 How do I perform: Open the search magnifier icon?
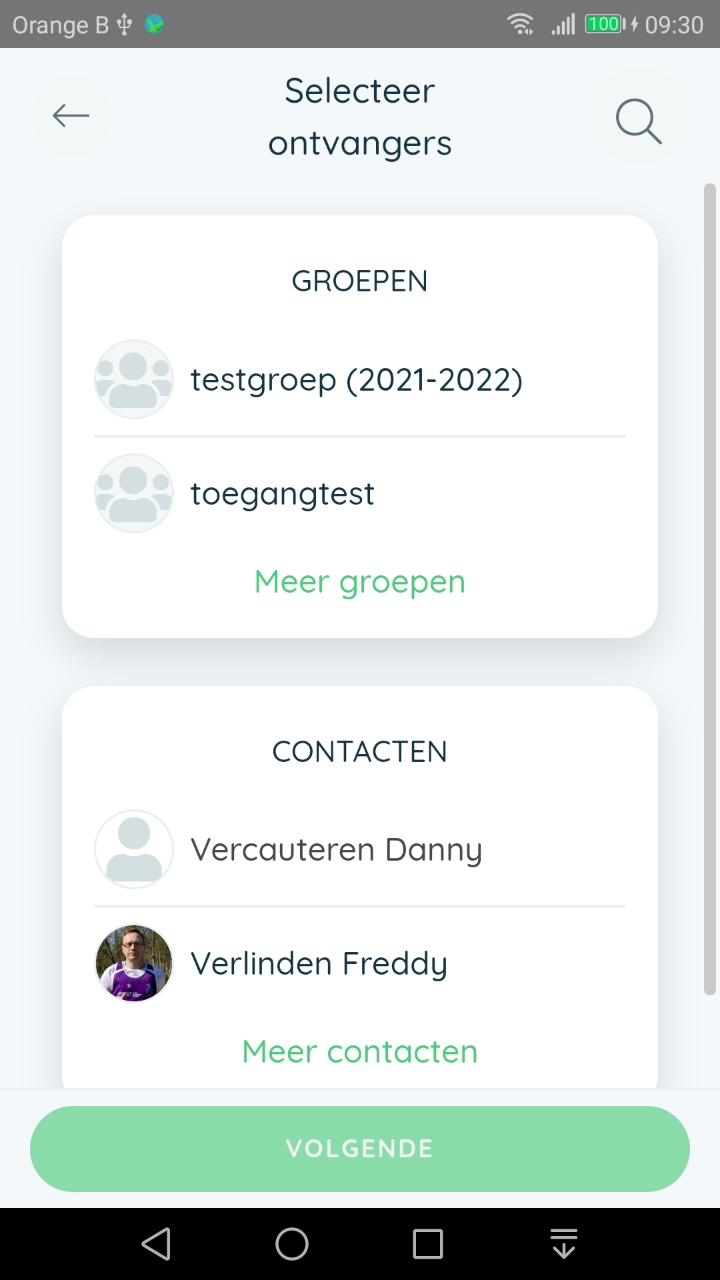[x=638, y=121]
